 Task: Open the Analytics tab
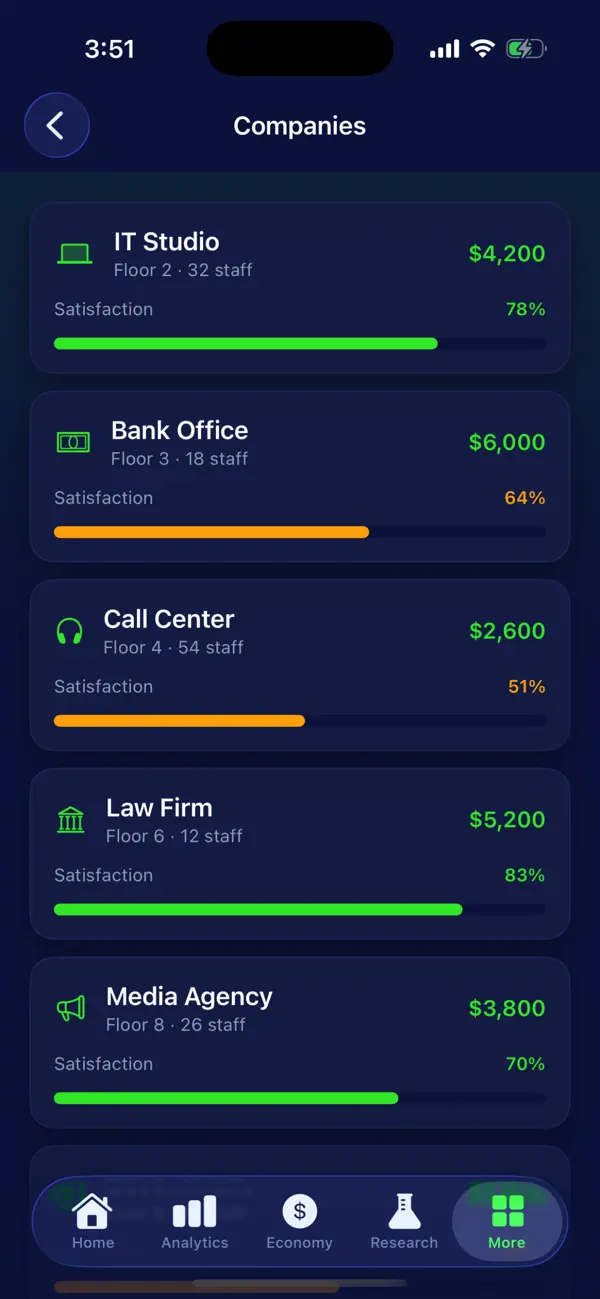[x=195, y=1222]
